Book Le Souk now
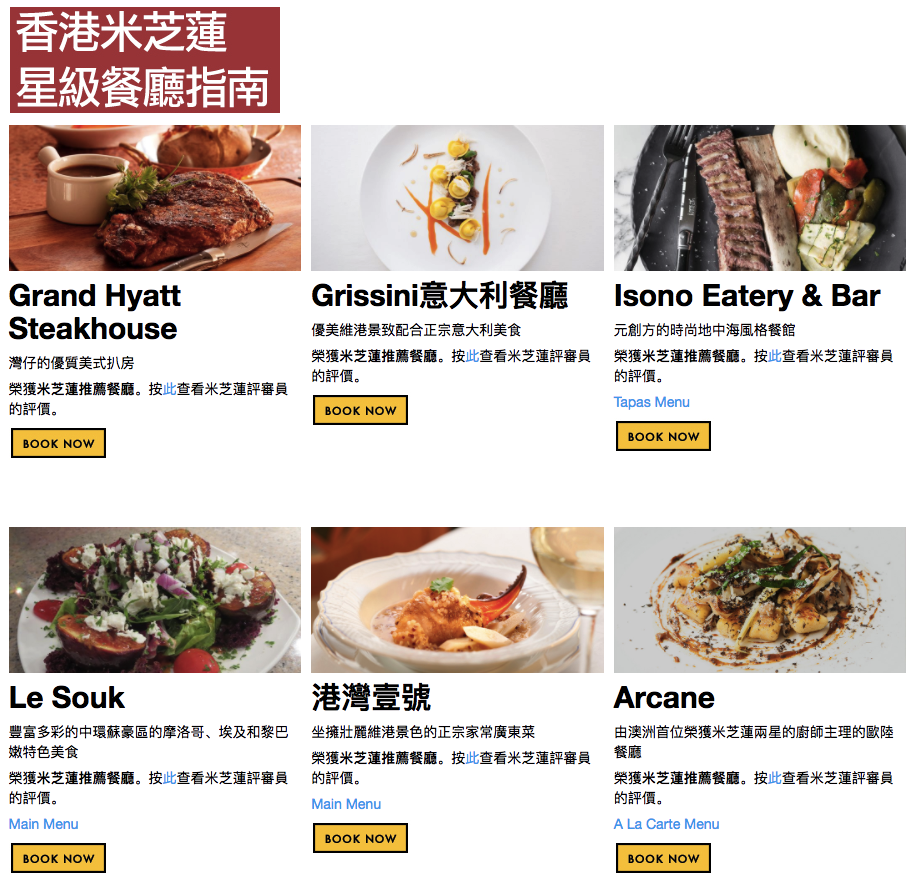The width and height of the screenshot is (918, 886). click(x=58, y=858)
